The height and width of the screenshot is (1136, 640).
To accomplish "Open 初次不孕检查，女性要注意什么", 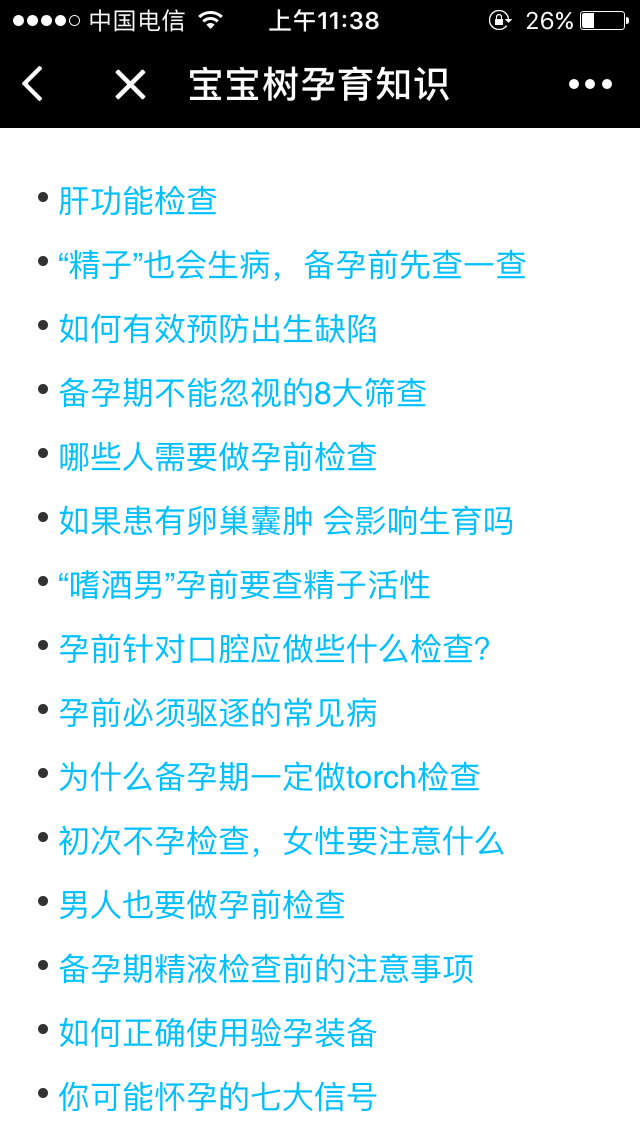I will click(282, 841).
